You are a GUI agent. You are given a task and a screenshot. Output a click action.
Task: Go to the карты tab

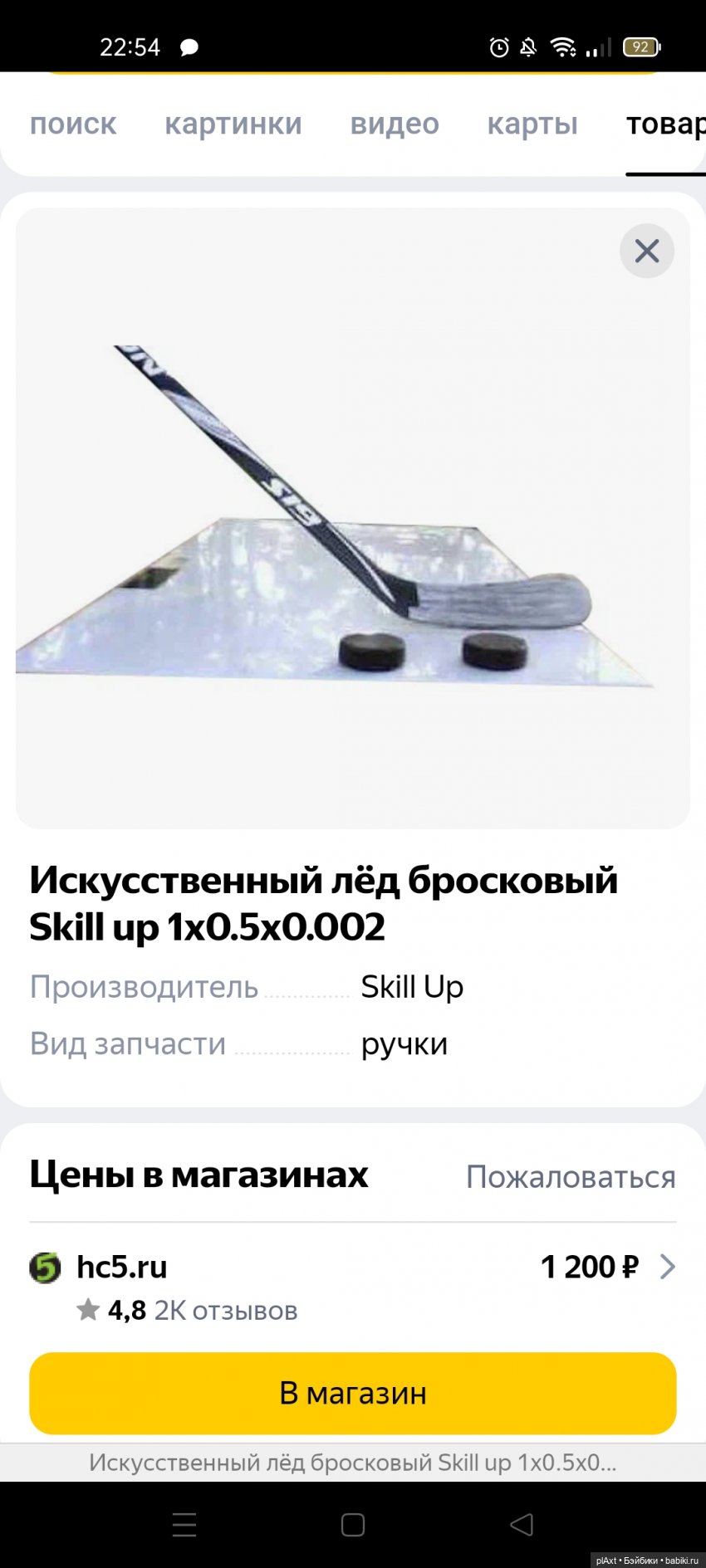[532, 124]
